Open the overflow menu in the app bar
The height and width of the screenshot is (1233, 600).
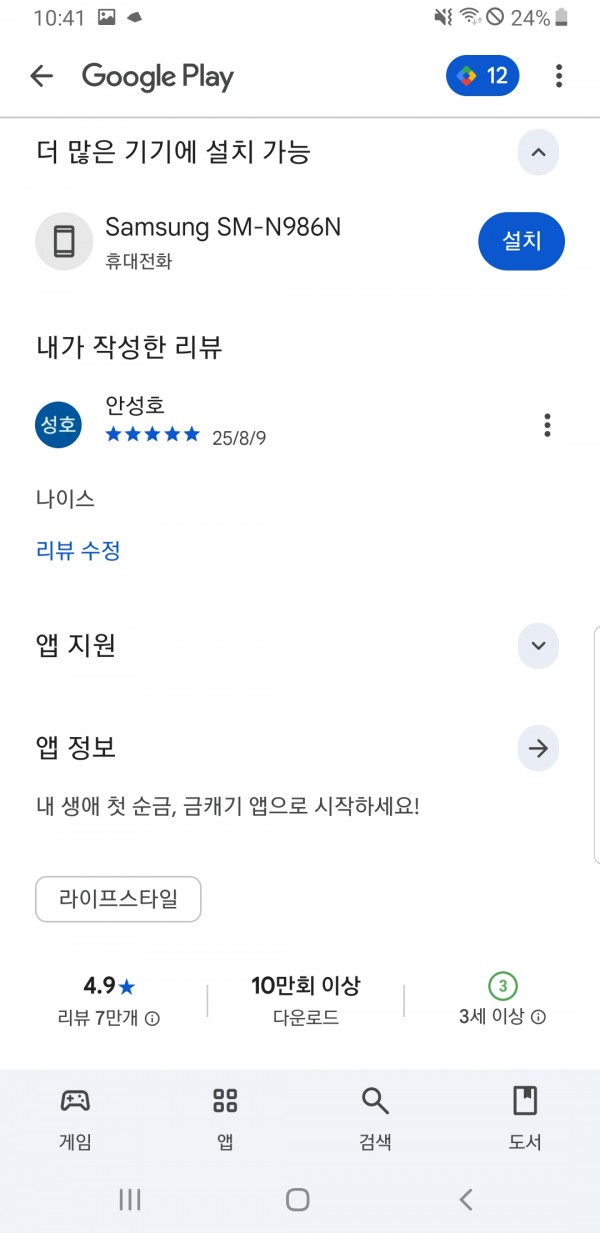tap(559, 76)
